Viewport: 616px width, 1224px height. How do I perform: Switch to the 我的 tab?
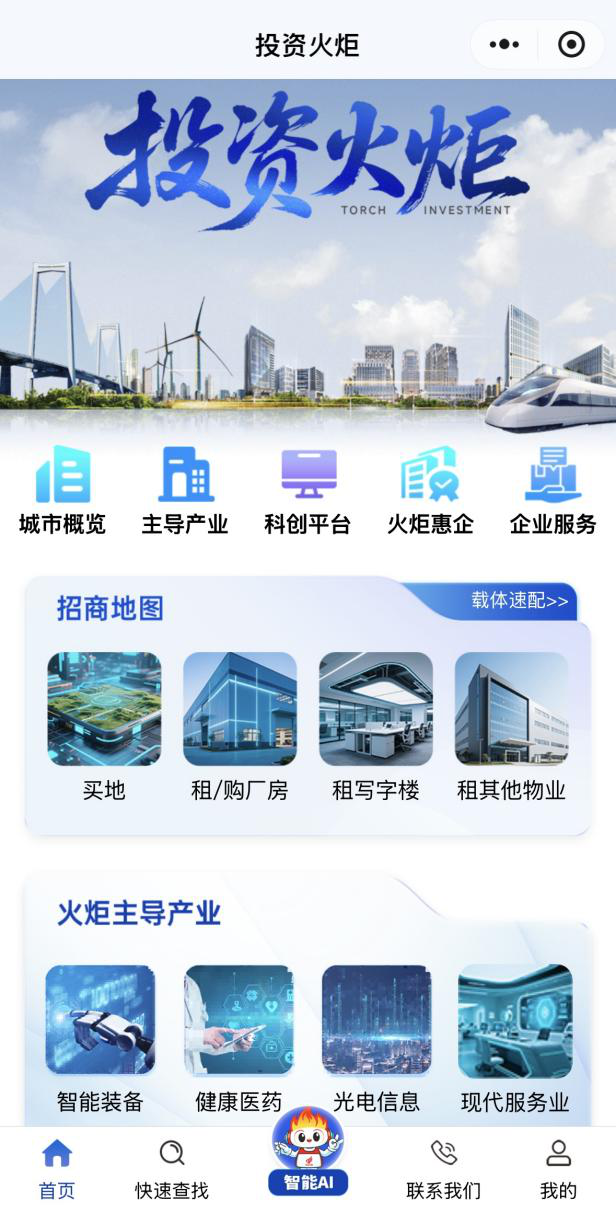coord(558,1170)
